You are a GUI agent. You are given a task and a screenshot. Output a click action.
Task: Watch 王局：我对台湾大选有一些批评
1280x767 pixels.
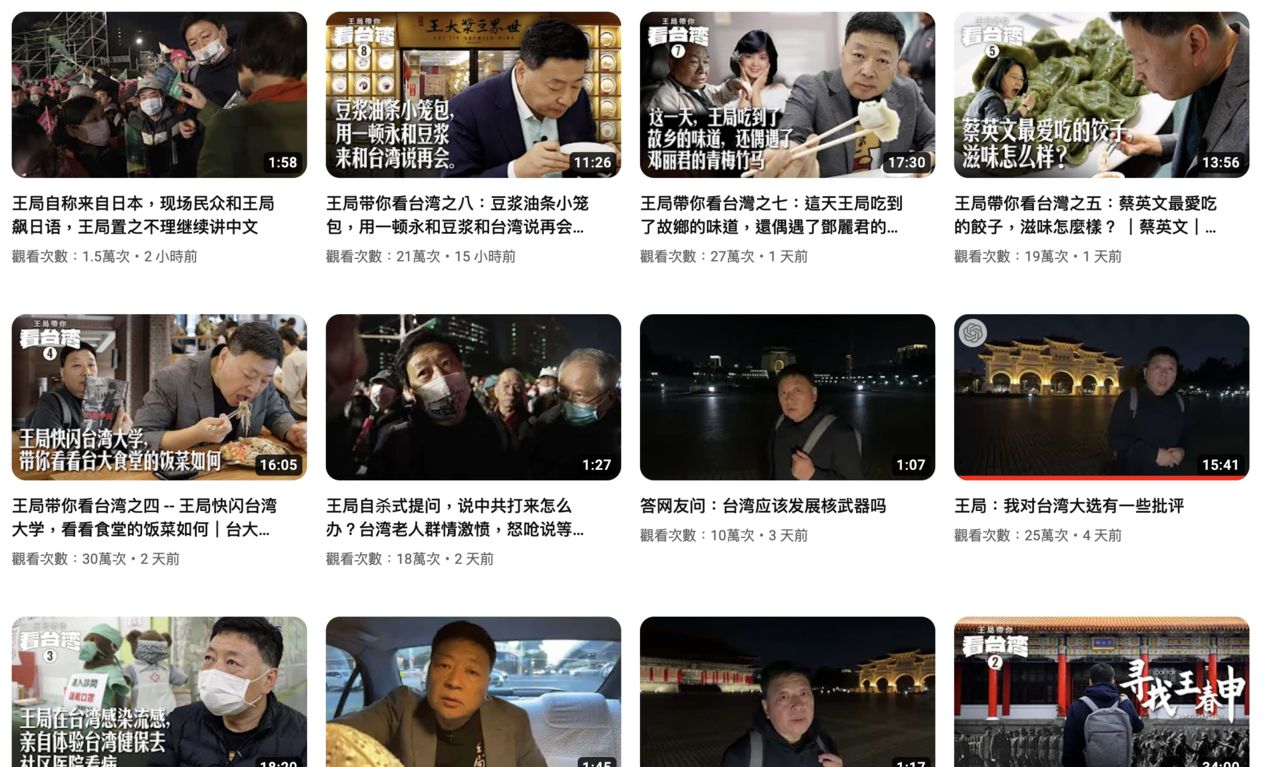[1101, 397]
